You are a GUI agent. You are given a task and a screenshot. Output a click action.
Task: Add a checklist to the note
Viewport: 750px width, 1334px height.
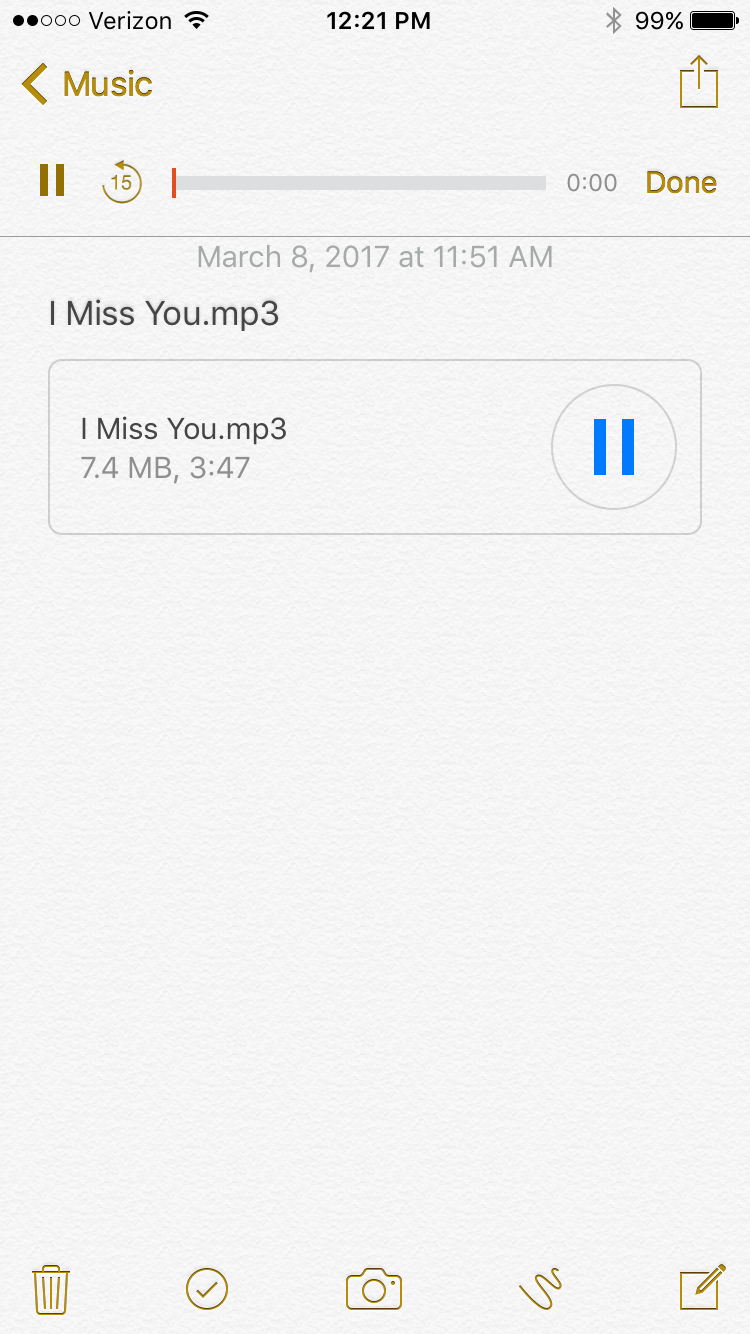click(207, 1289)
